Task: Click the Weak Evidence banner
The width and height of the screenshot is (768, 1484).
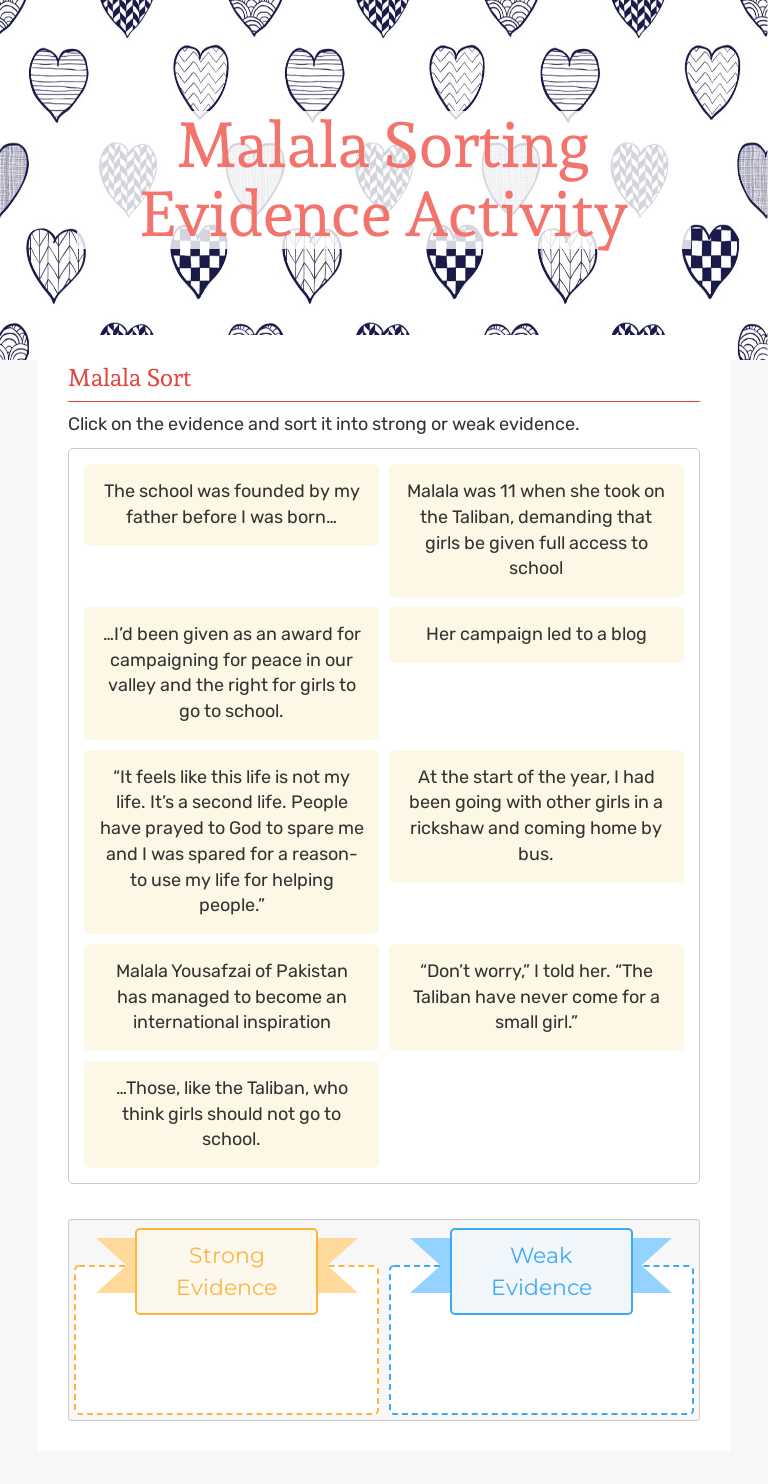Action: [x=541, y=1271]
